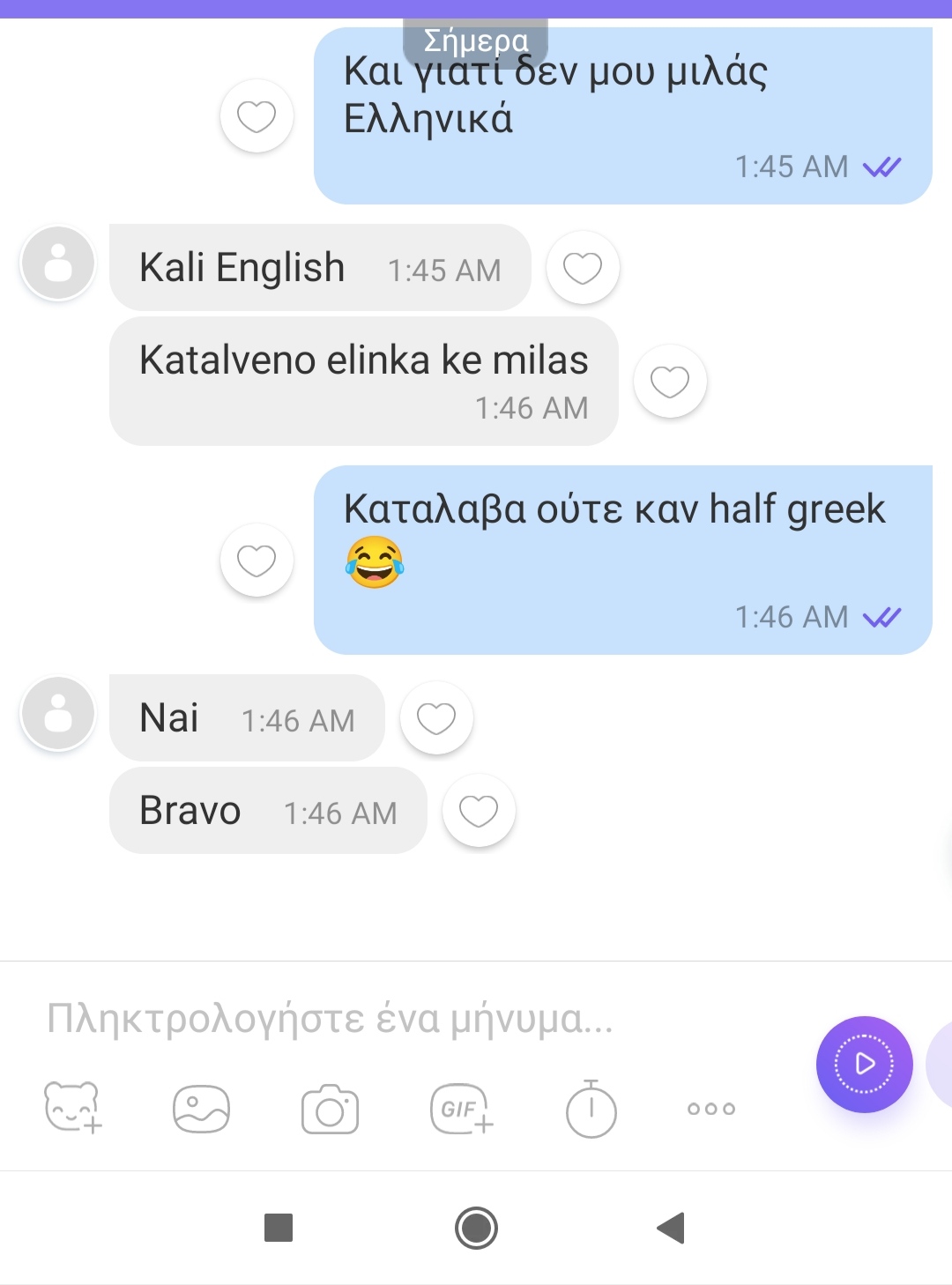Set a disappearing message timer
Image resolution: width=952 pixels, height=1285 pixels.
pos(591,1109)
